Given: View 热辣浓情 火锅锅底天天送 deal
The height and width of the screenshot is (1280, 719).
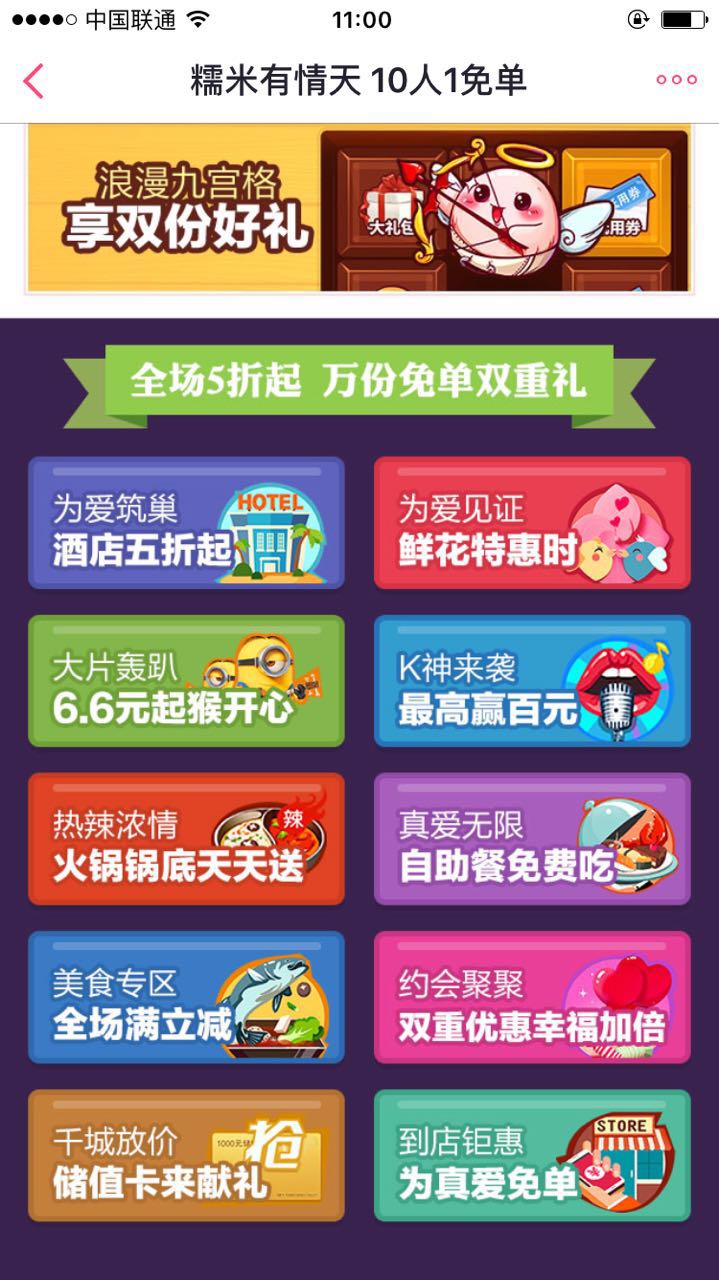Looking at the screenshot, I should click(x=186, y=839).
